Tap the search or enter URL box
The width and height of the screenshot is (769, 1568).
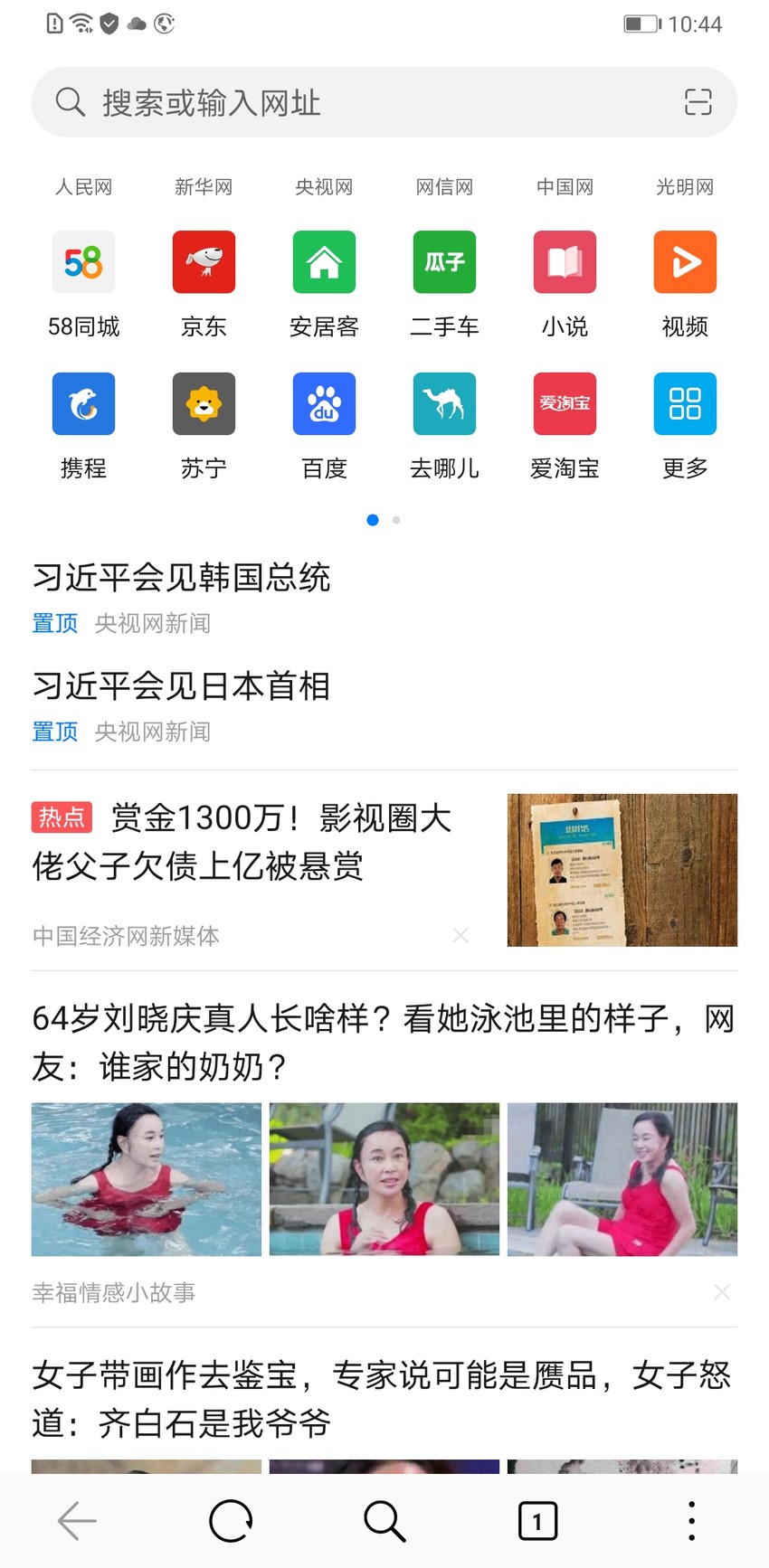tap(362, 102)
